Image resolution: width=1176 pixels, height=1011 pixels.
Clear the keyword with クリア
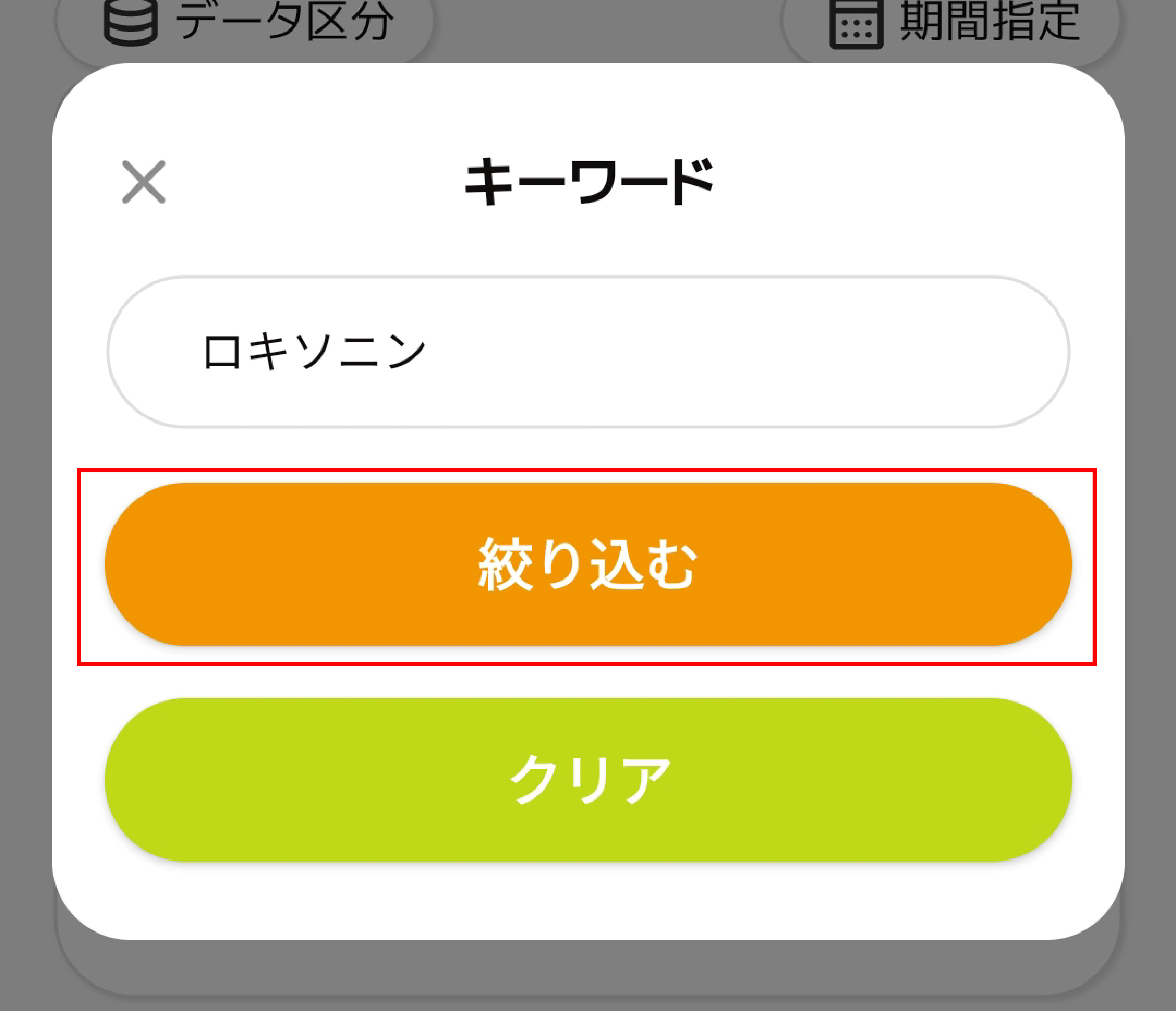[588, 780]
